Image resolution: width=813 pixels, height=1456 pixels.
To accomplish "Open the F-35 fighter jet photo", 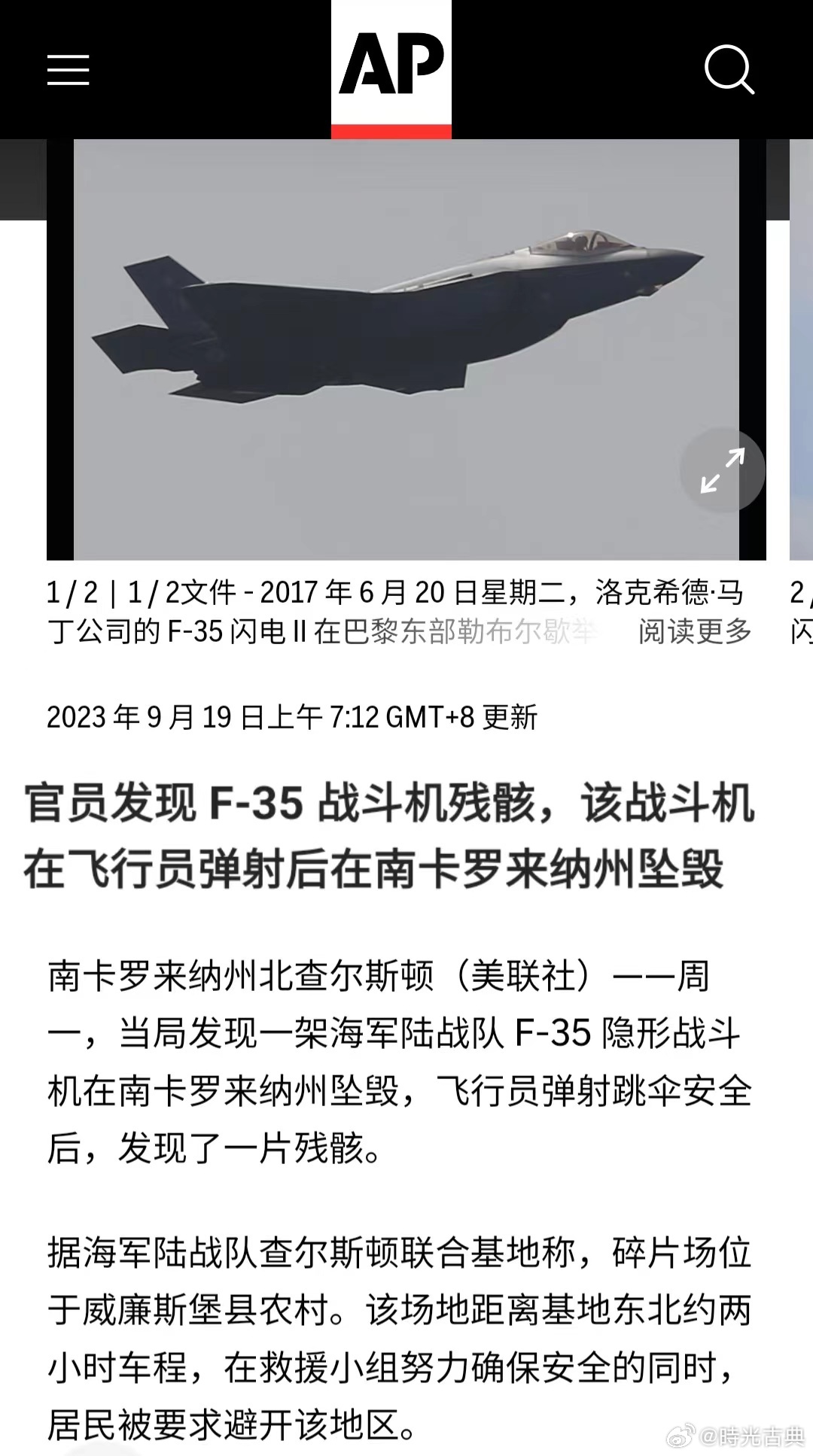I will [406, 350].
